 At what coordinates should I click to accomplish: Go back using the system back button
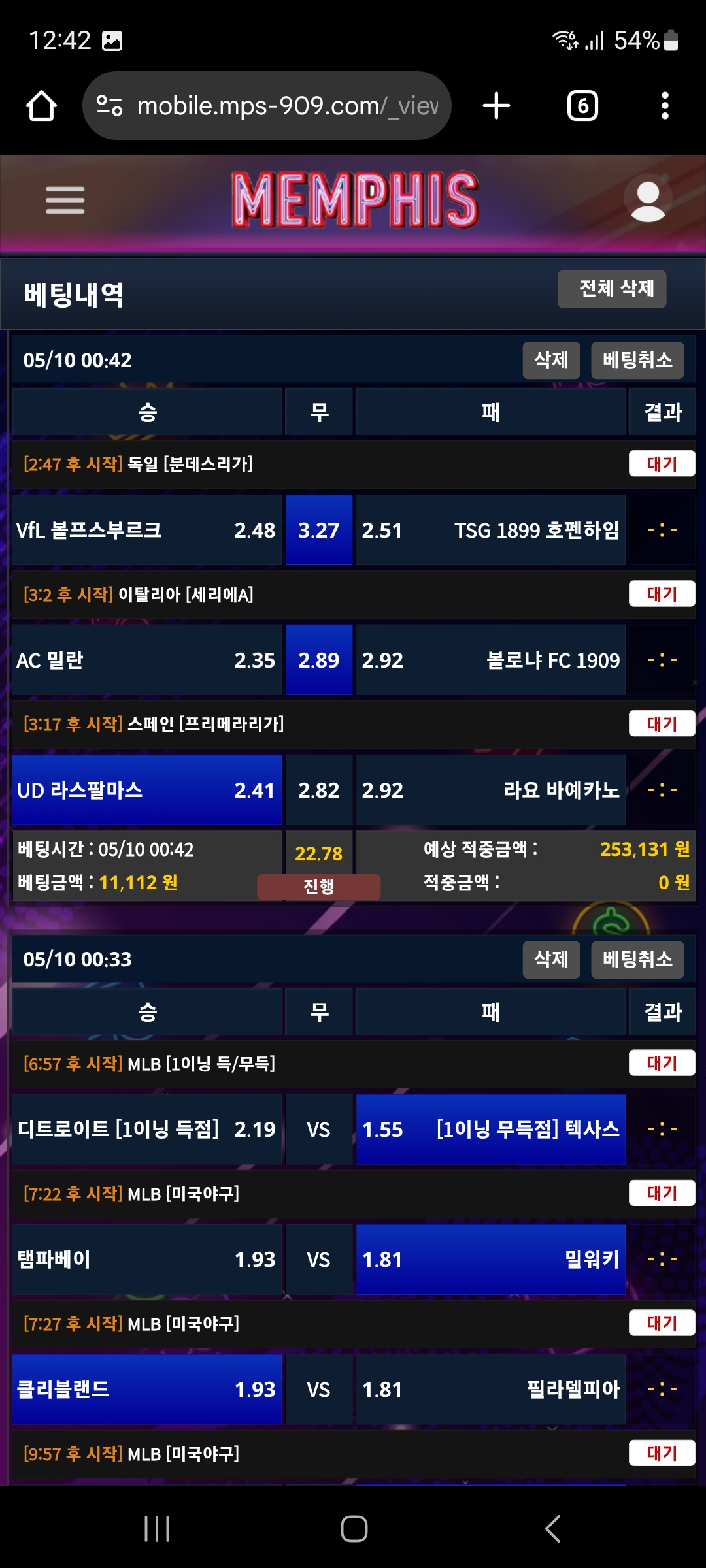click(552, 1529)
